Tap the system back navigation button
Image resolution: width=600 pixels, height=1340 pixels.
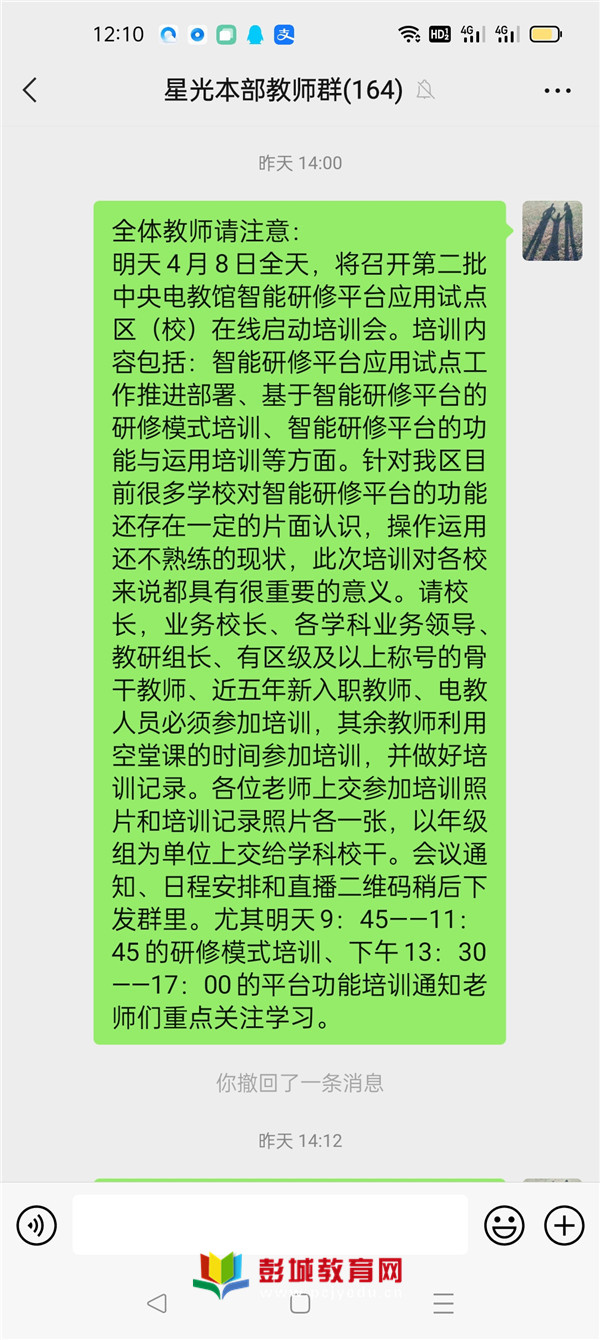click(x=157, y=1303)
